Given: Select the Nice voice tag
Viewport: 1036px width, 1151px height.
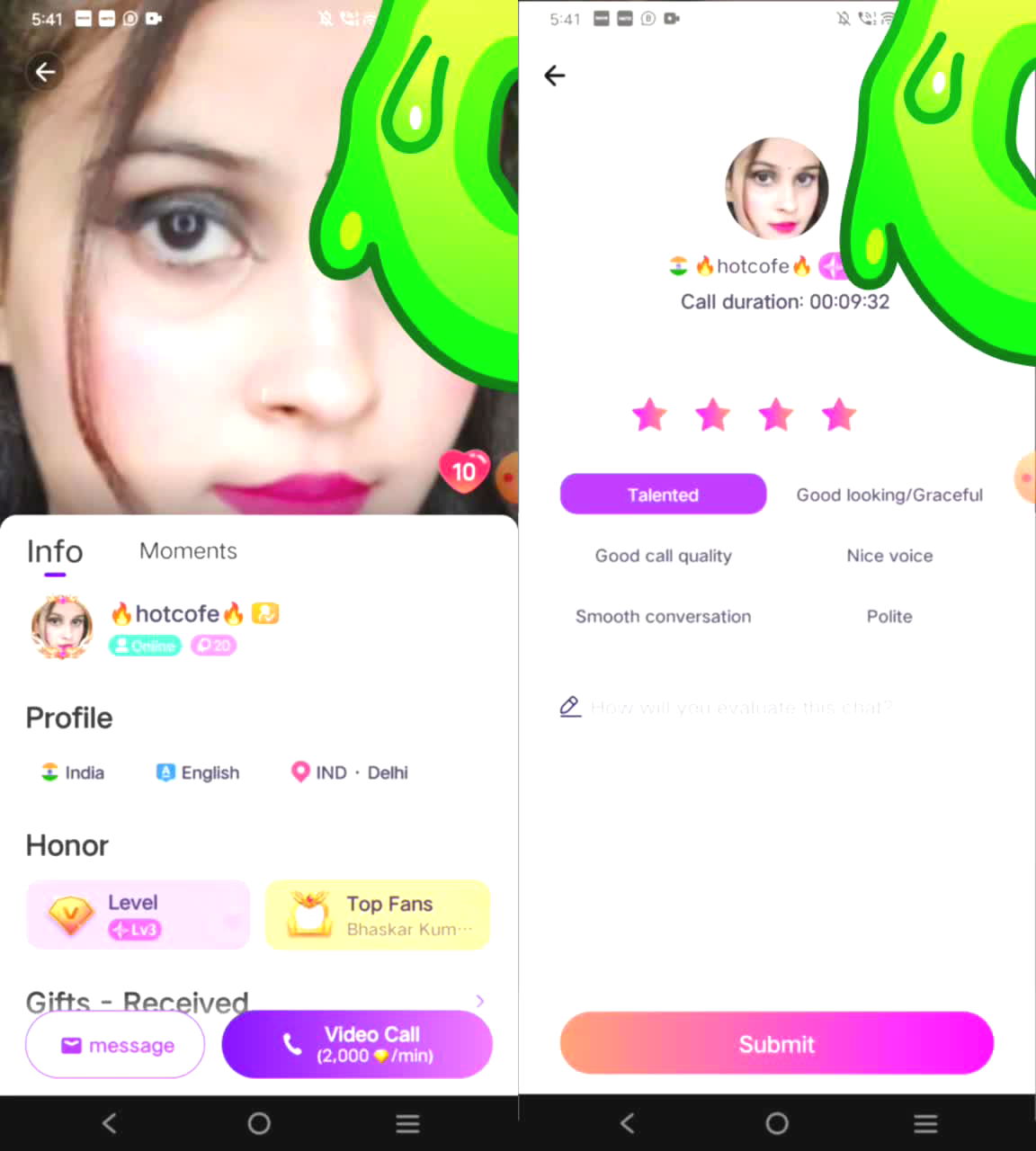Looking at the screenshot, I should point(889,556).
